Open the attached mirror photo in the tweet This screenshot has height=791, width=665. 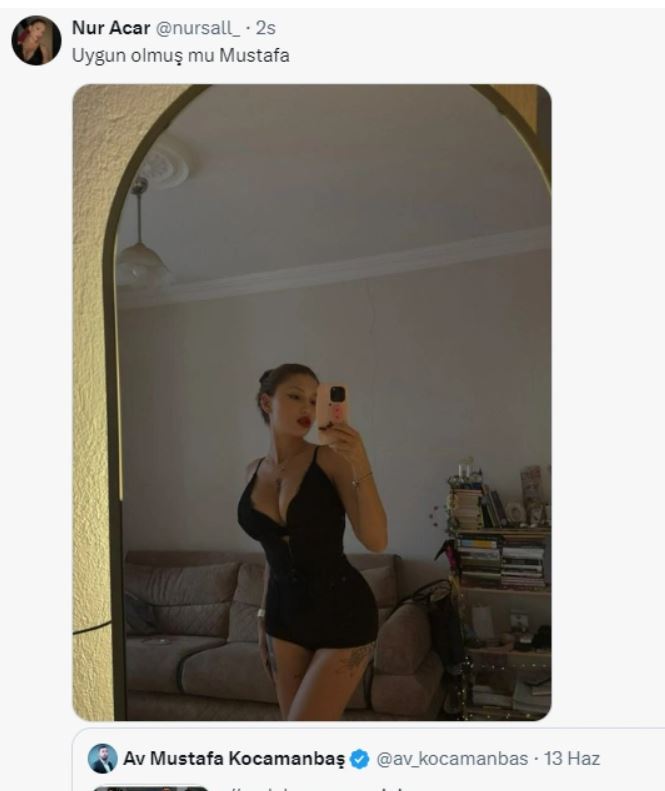click(x=312, y=402)
